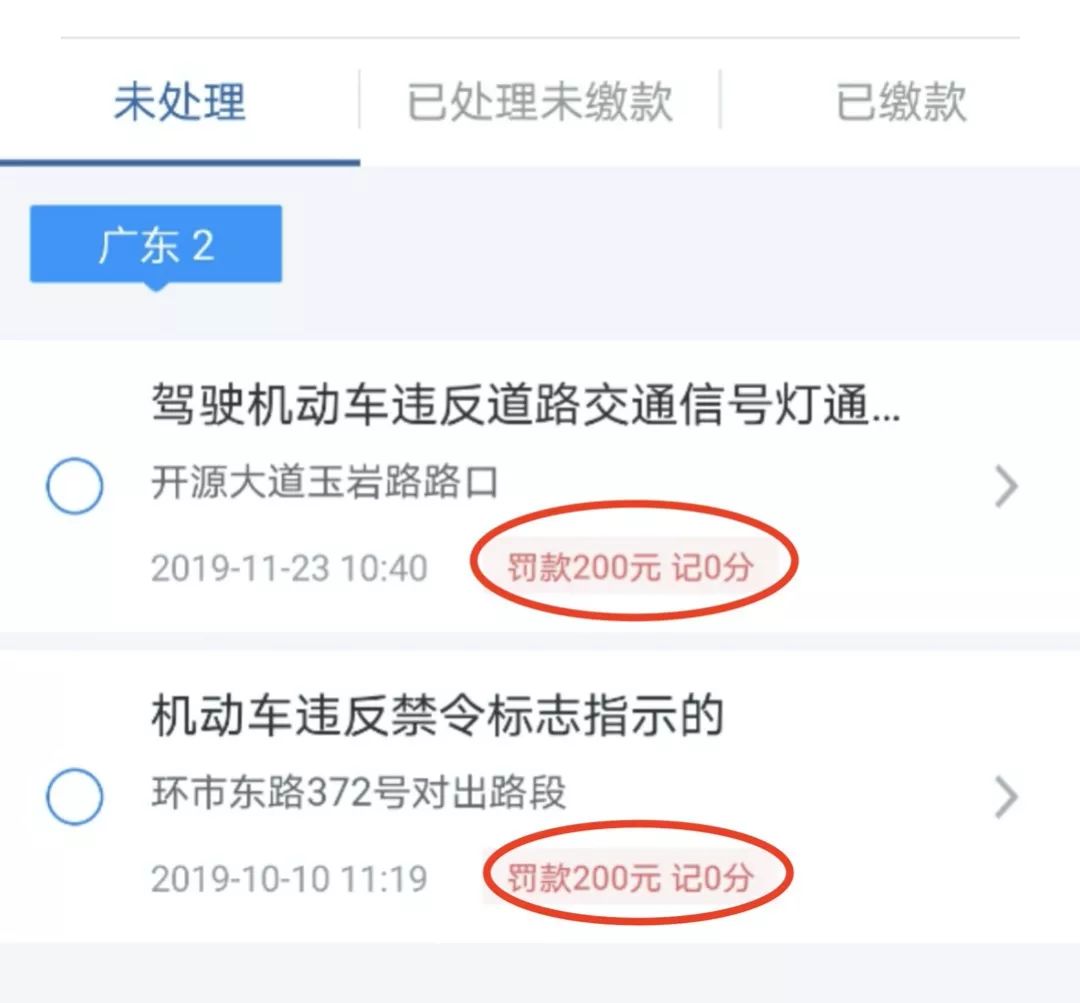The image size is (1080, 1003).
Task: Switch to the 未处理 tab
Action: [179, 102]
